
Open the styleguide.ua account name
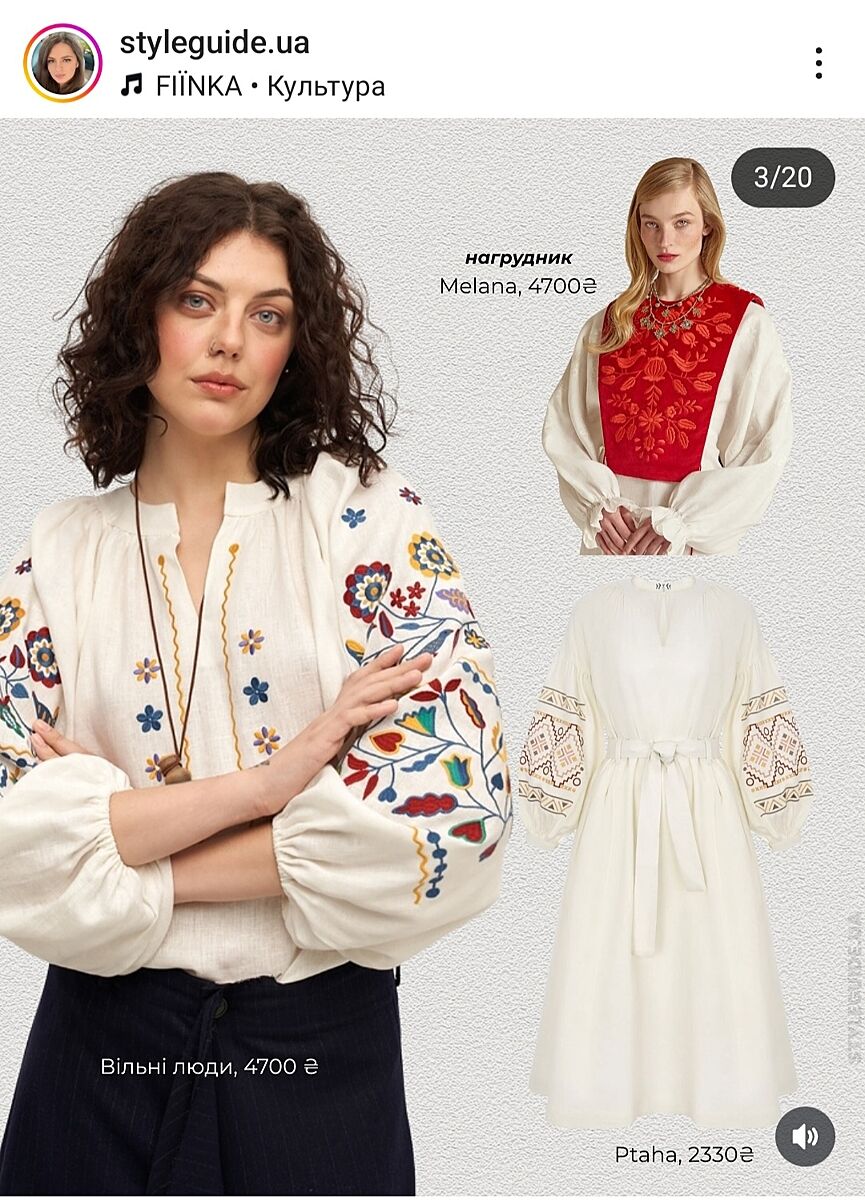pyautogui.click(x=214, y=43)
